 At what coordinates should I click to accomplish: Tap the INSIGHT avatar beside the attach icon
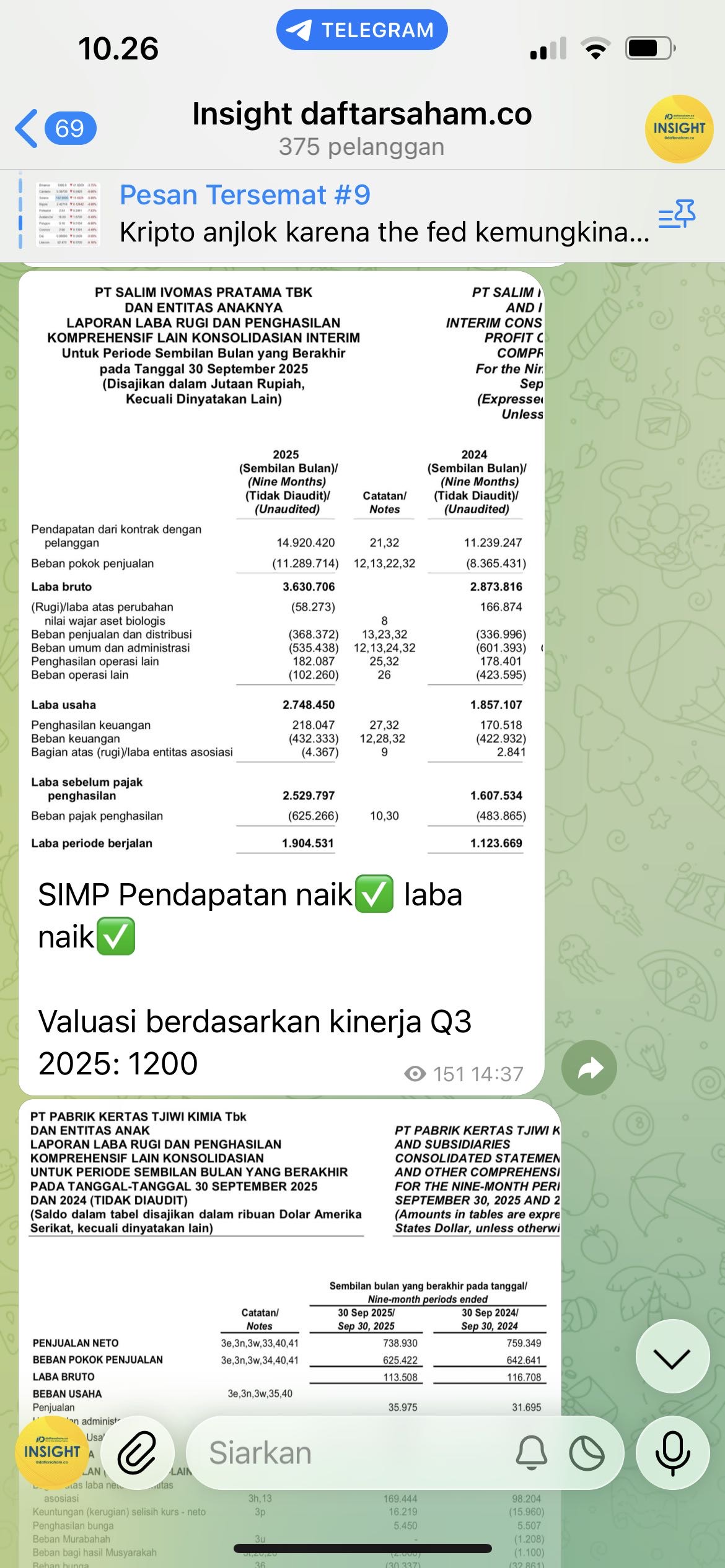[52, 1452]
